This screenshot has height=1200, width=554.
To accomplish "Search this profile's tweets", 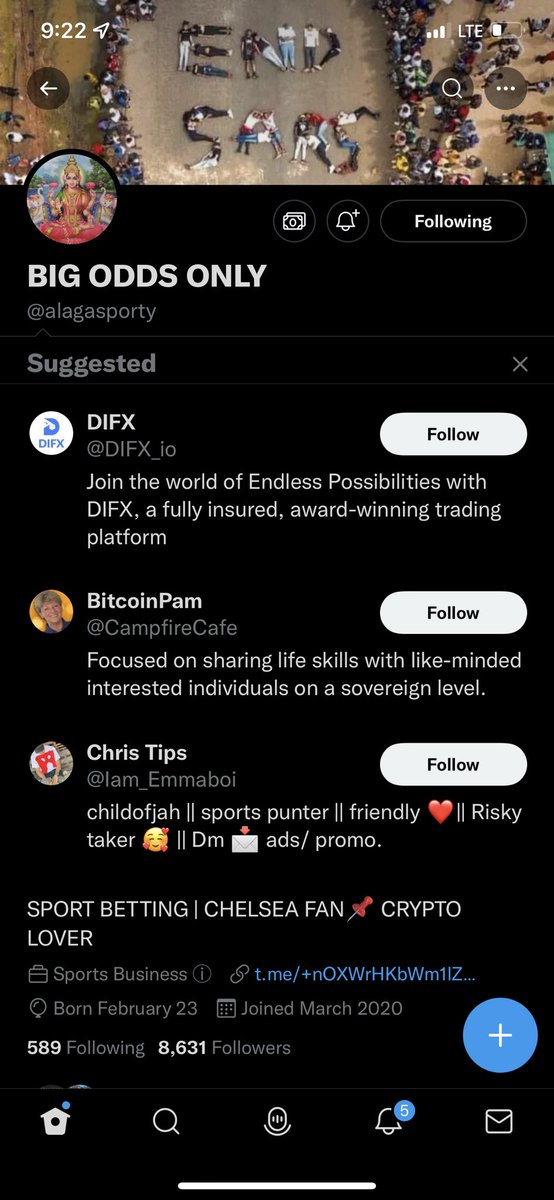I will [452, 88].
